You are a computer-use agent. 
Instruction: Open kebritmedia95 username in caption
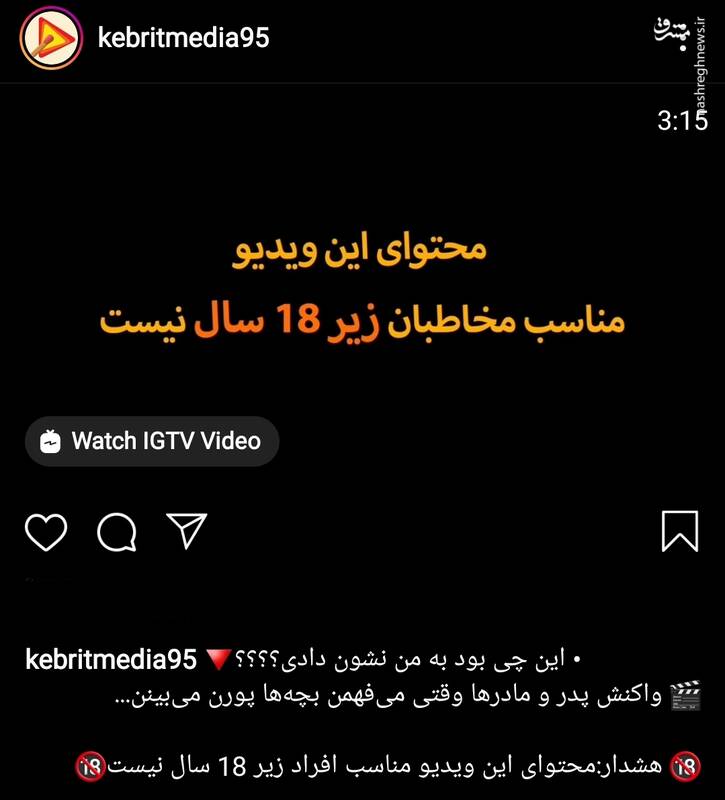(x=110, y=659)
